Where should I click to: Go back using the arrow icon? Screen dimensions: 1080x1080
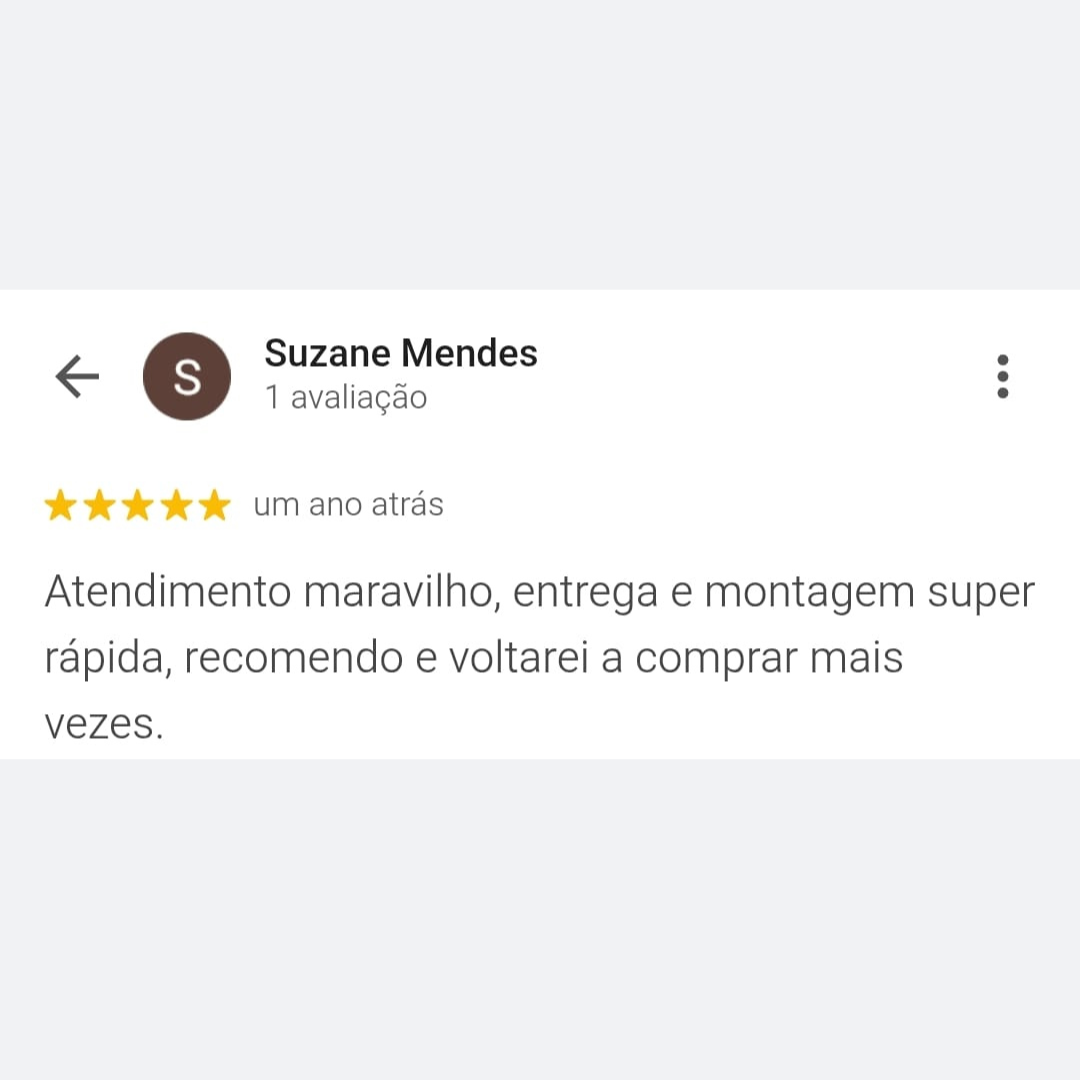tap(77, 377)
